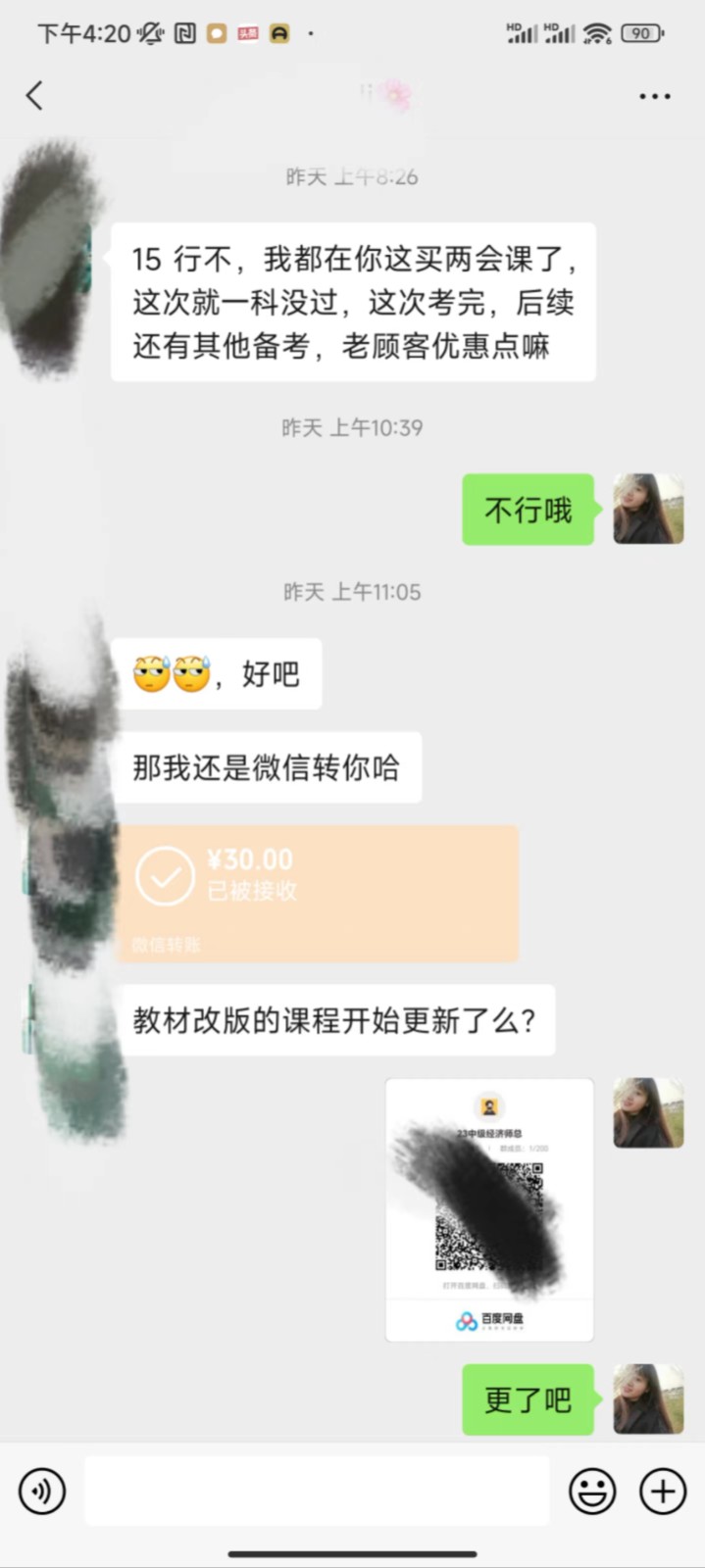This screenshot has height=1568, width=705.
Task: Tap the message text input field
Action: (317, 1491)
